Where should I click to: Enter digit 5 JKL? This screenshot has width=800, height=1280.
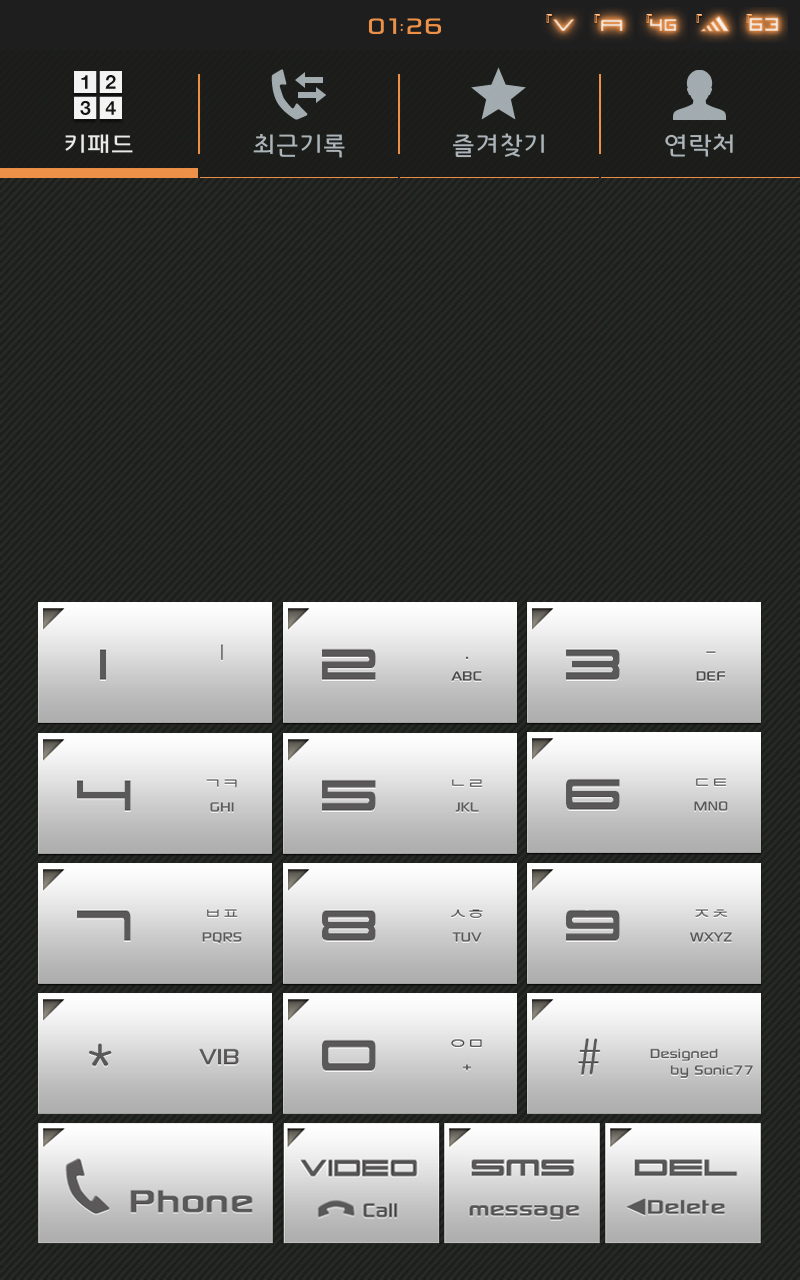[399, 793]
